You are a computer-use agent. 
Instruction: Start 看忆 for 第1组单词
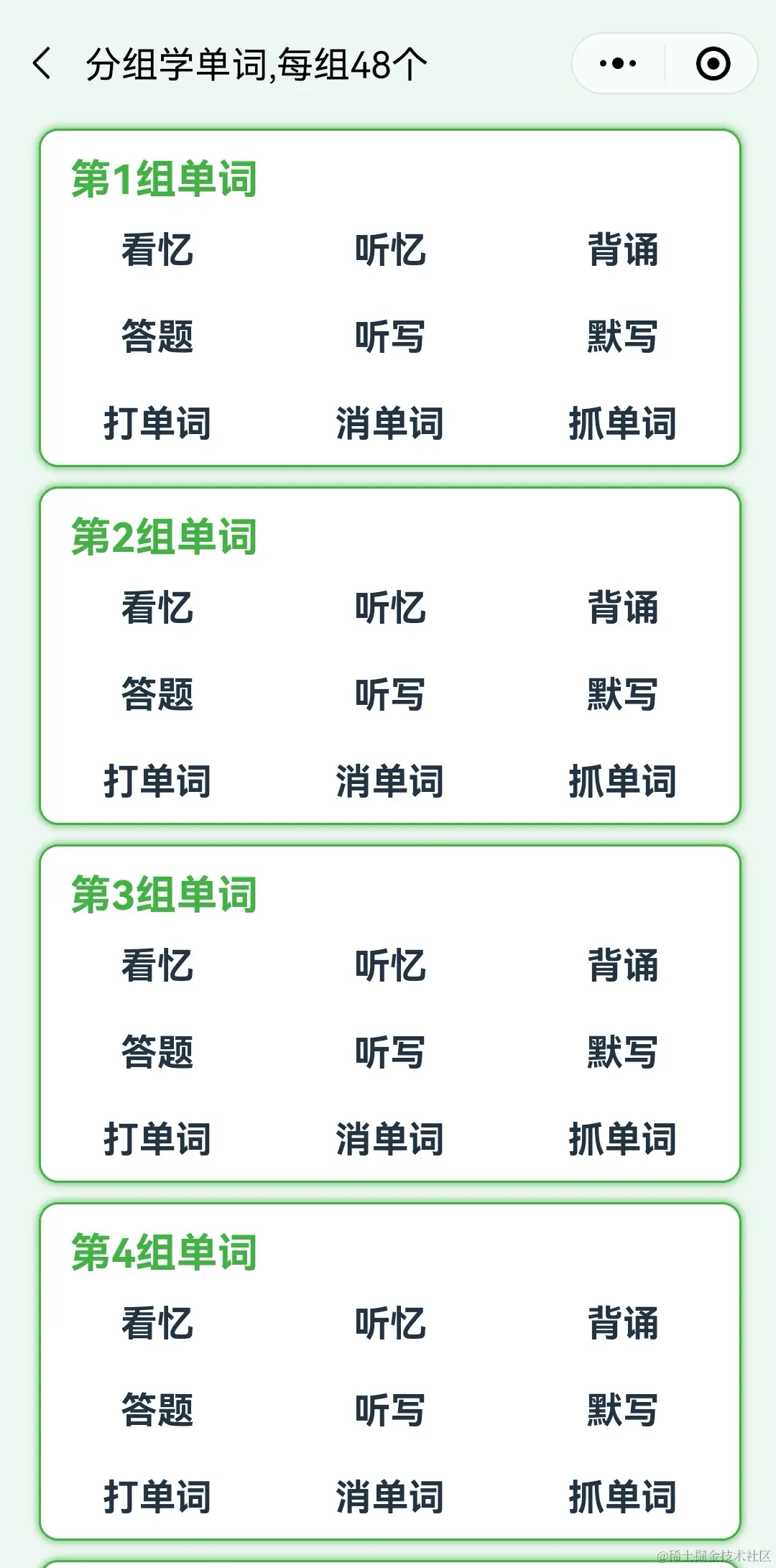pos(157,250)
